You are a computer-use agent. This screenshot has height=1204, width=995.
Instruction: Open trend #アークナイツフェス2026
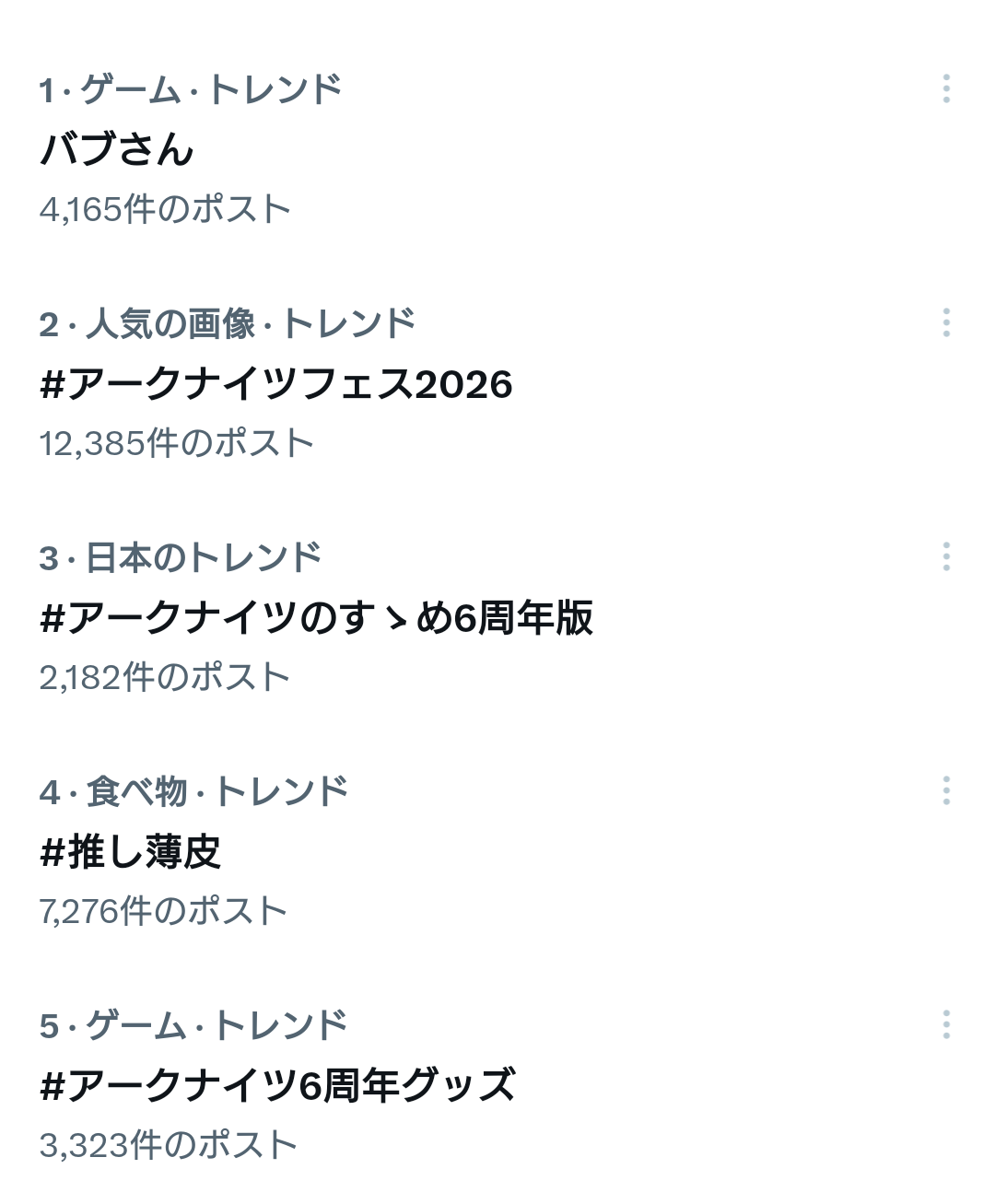(275, 383)
